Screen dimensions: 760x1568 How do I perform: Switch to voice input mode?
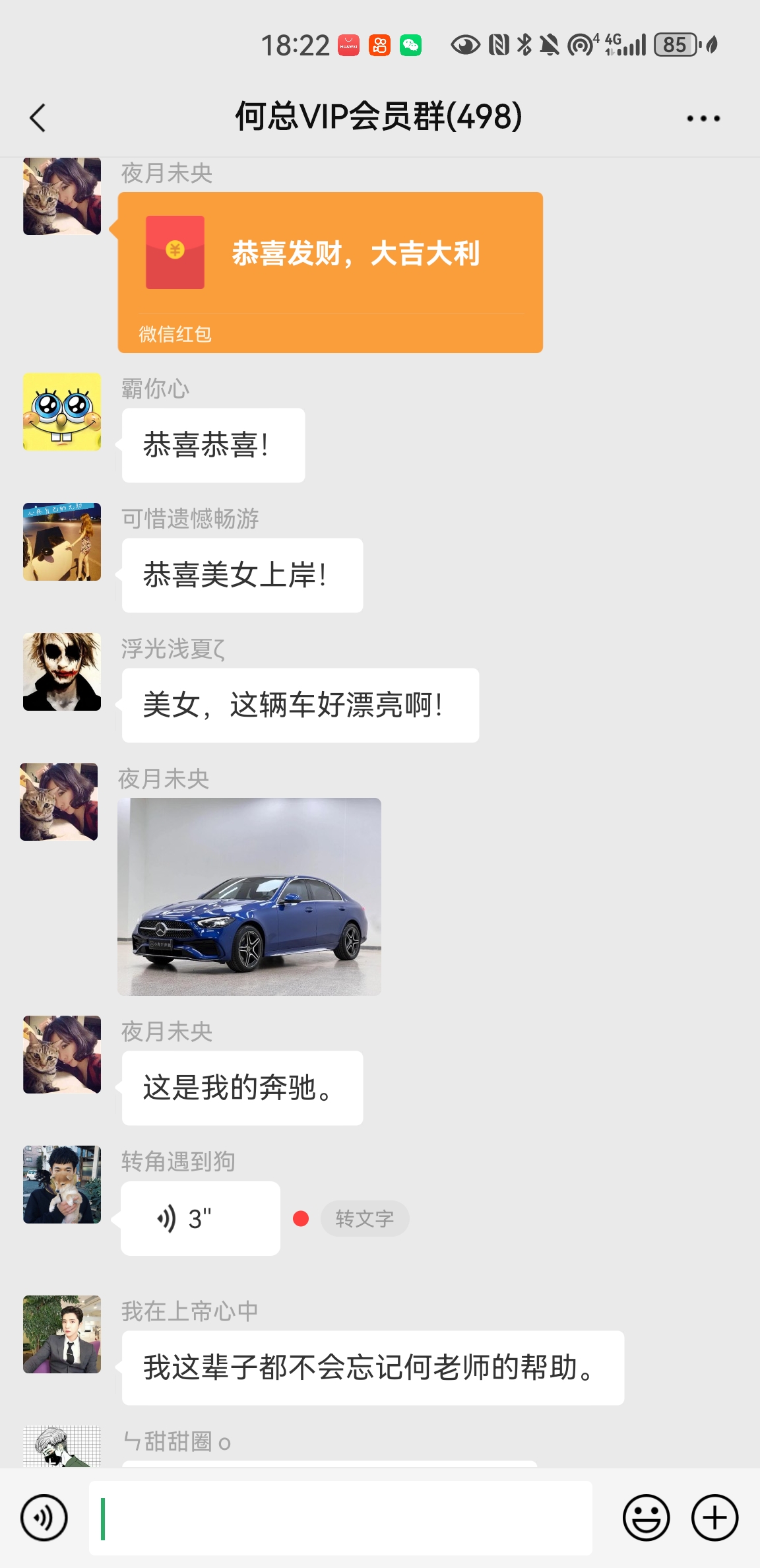tap(44, 1518)
